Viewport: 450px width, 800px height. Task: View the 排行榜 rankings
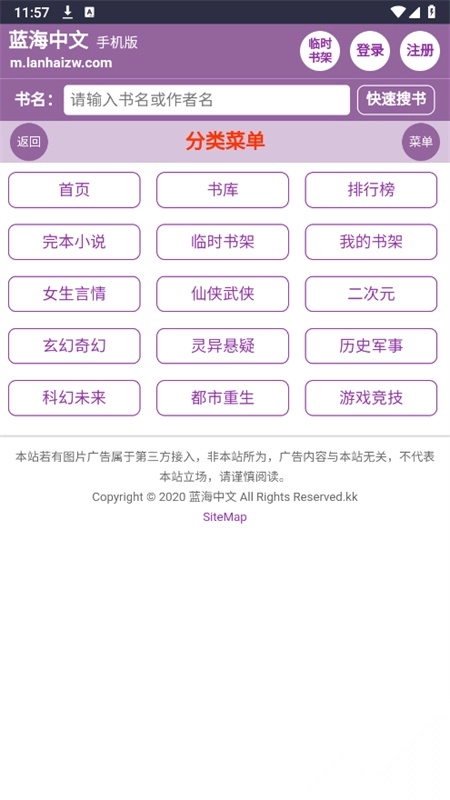pos(371,190)
